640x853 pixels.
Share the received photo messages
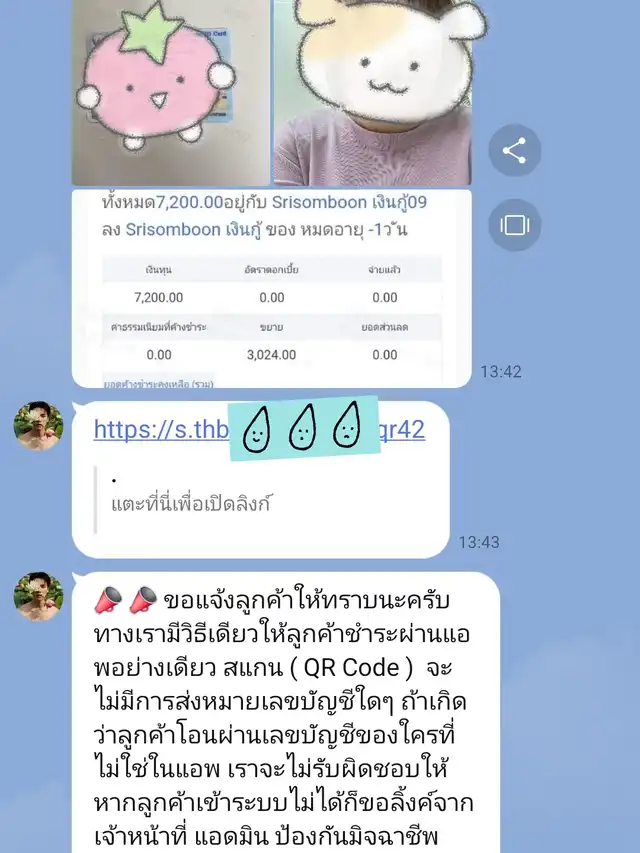514,150
